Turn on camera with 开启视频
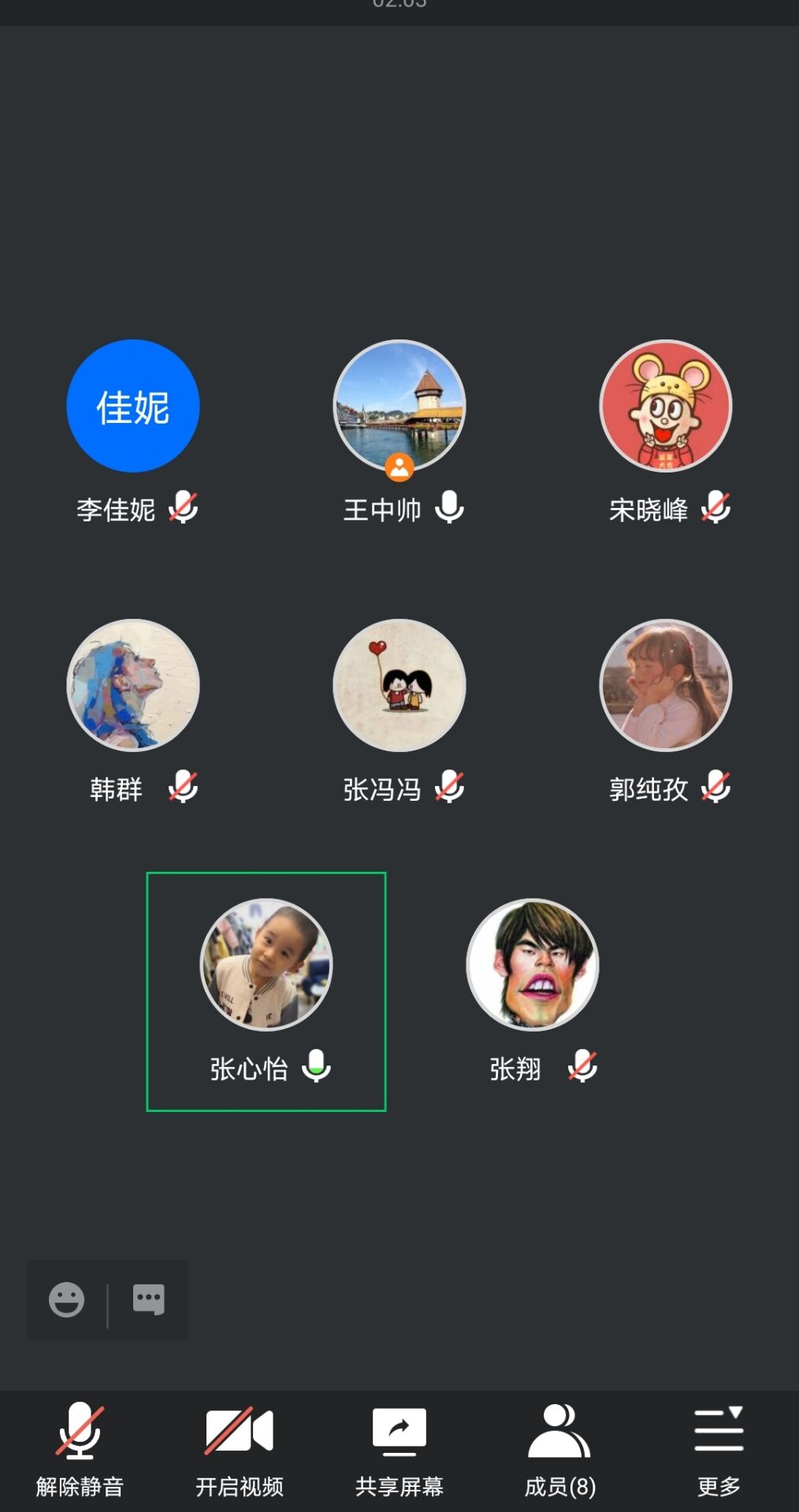 tap(240, 1449)
